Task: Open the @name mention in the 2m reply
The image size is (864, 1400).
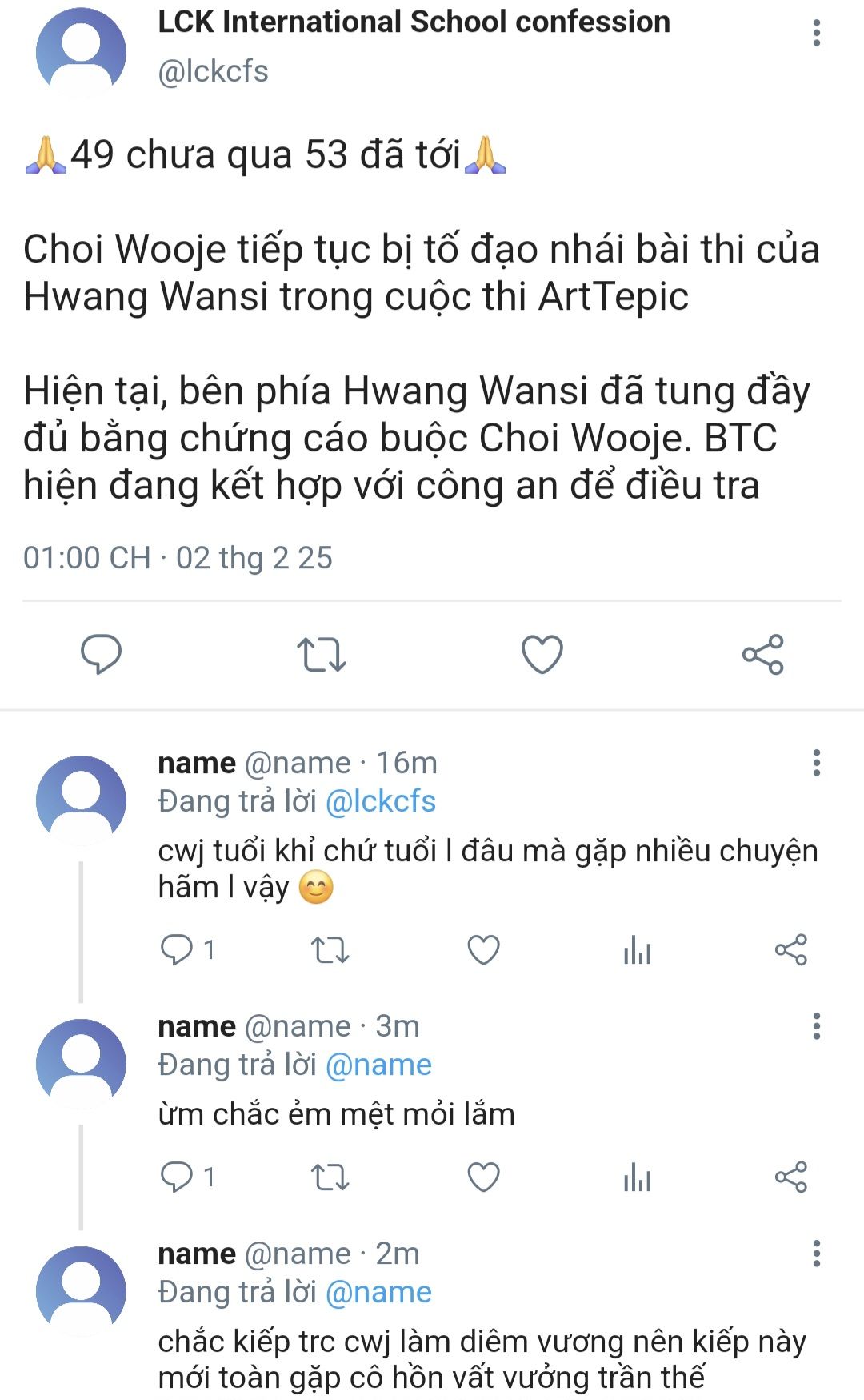Action: click(378, 1292)
